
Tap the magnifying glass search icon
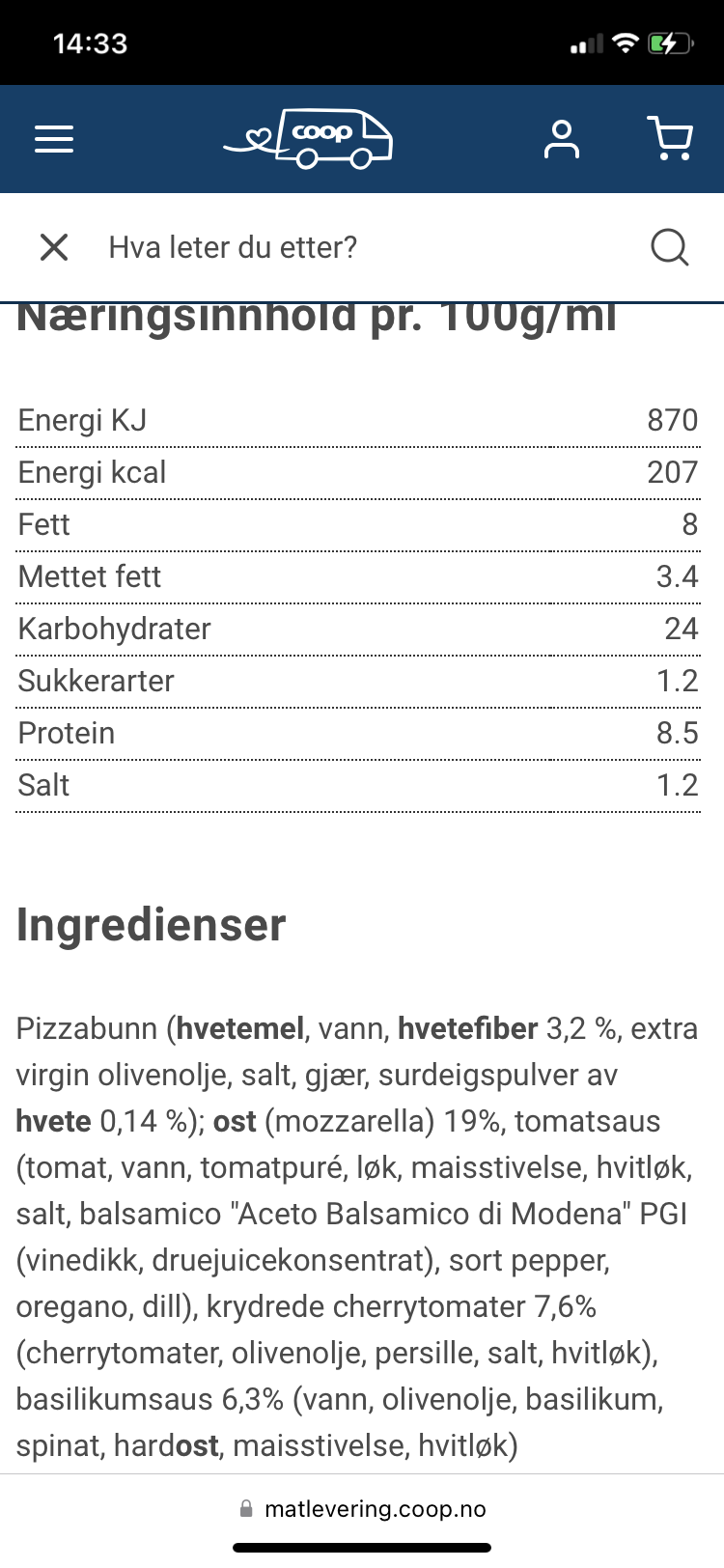(x=670, y=247)
